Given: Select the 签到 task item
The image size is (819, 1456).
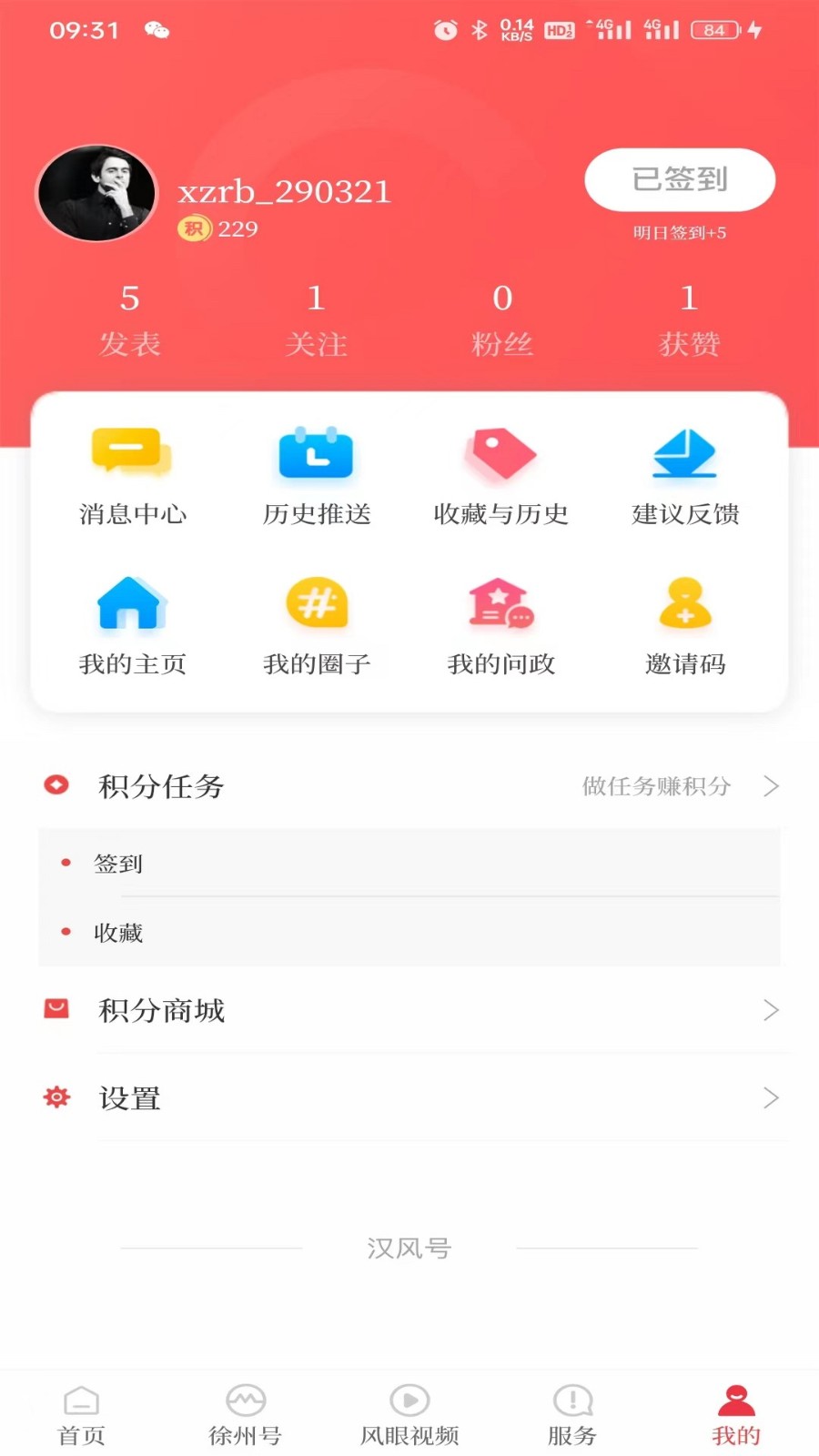Looking at the screenshot, I should click(116, 864).
